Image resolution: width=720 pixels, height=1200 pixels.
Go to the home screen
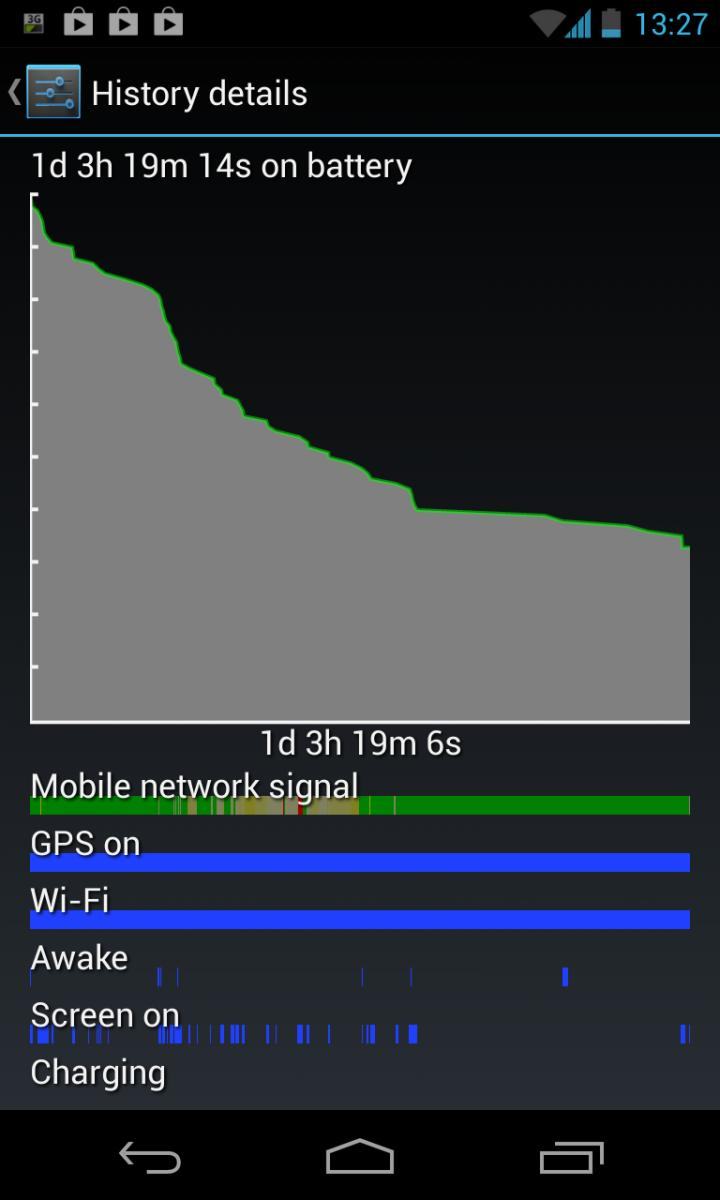click(360, 1156)
